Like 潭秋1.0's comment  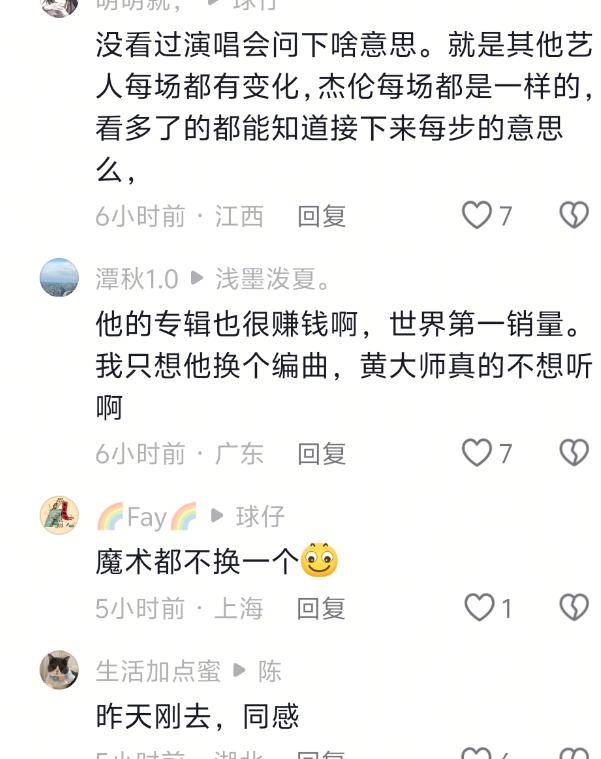477,453
